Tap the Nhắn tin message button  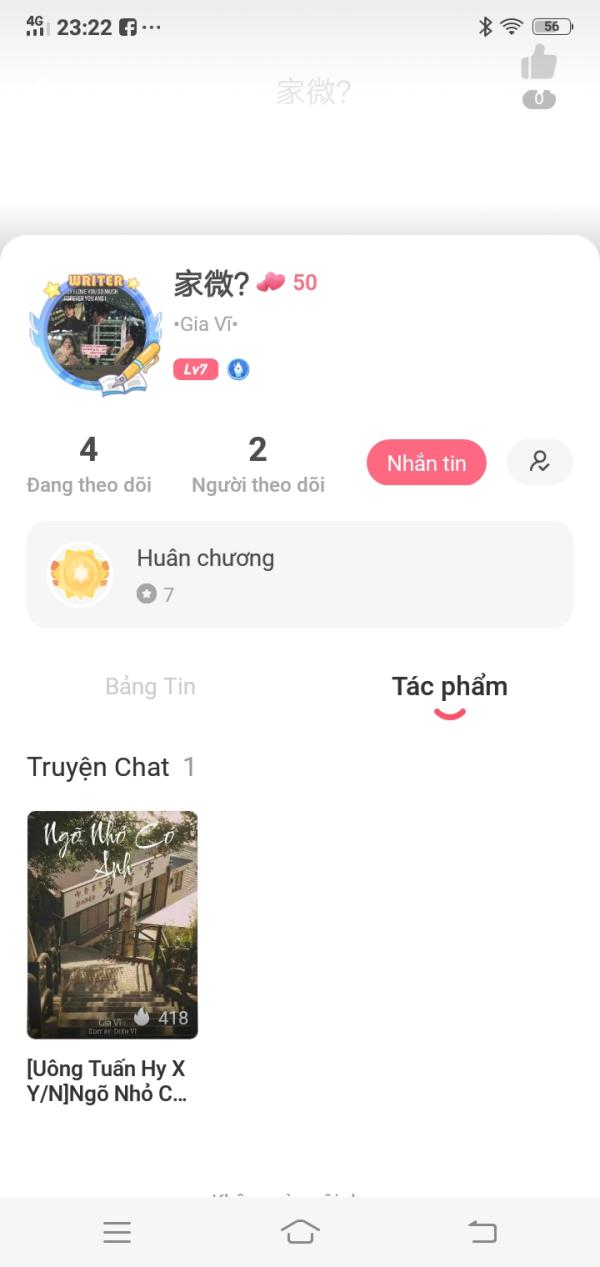[x=427, y=463]
